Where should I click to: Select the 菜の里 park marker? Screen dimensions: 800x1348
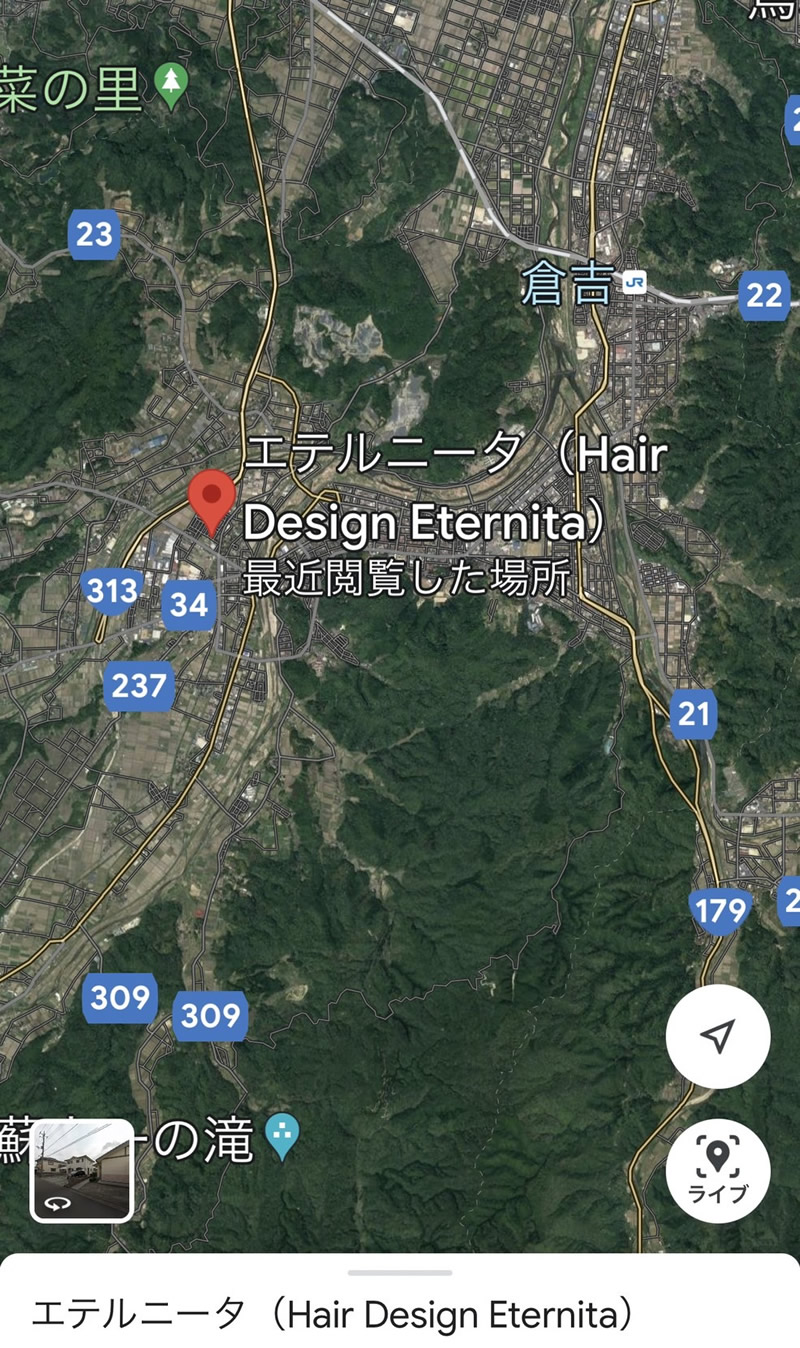point(173,87)
